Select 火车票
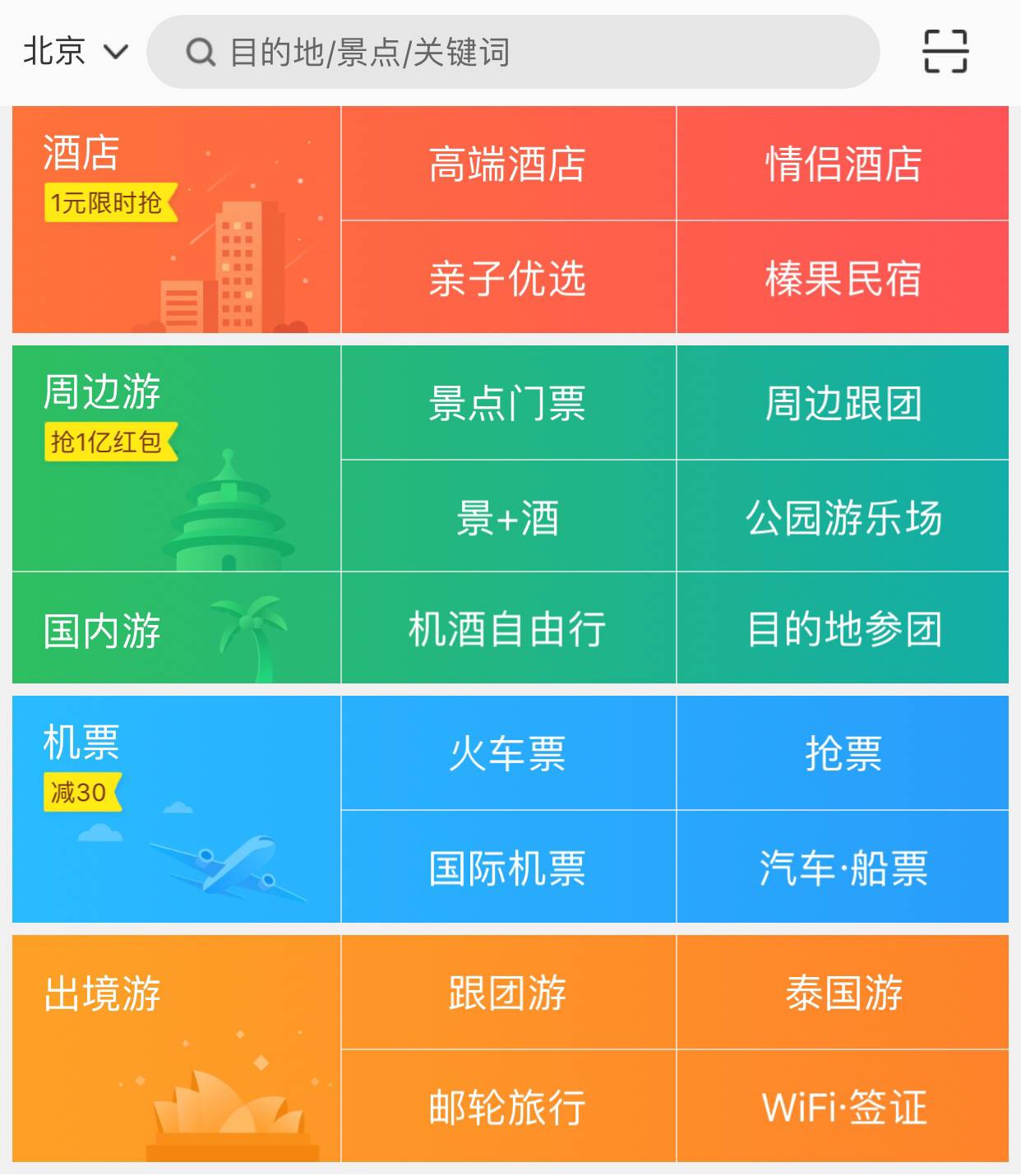The image size is (1021, 1176). click(508, 752)
